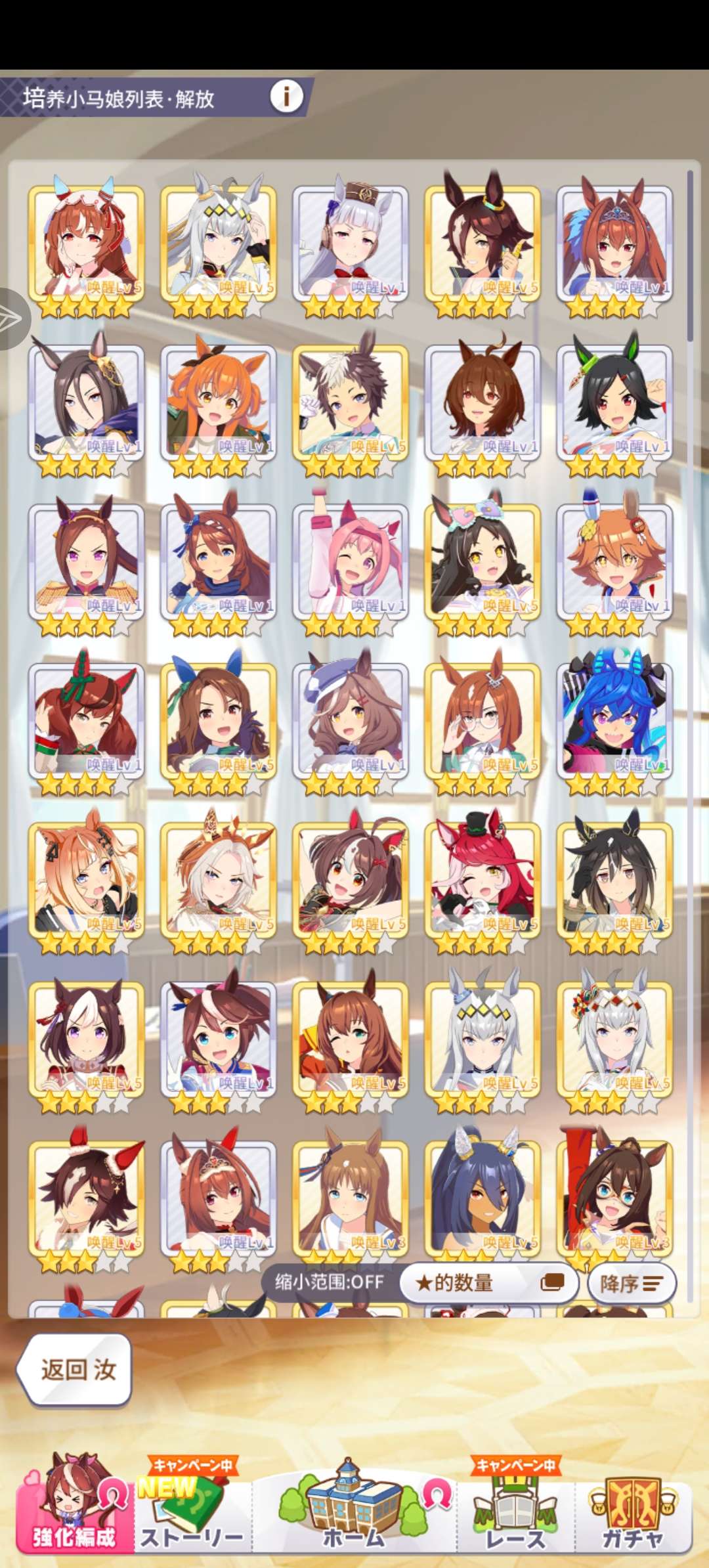Open the blue twin-tailed girl card
709x1568 pixels.
coord(614,721)
